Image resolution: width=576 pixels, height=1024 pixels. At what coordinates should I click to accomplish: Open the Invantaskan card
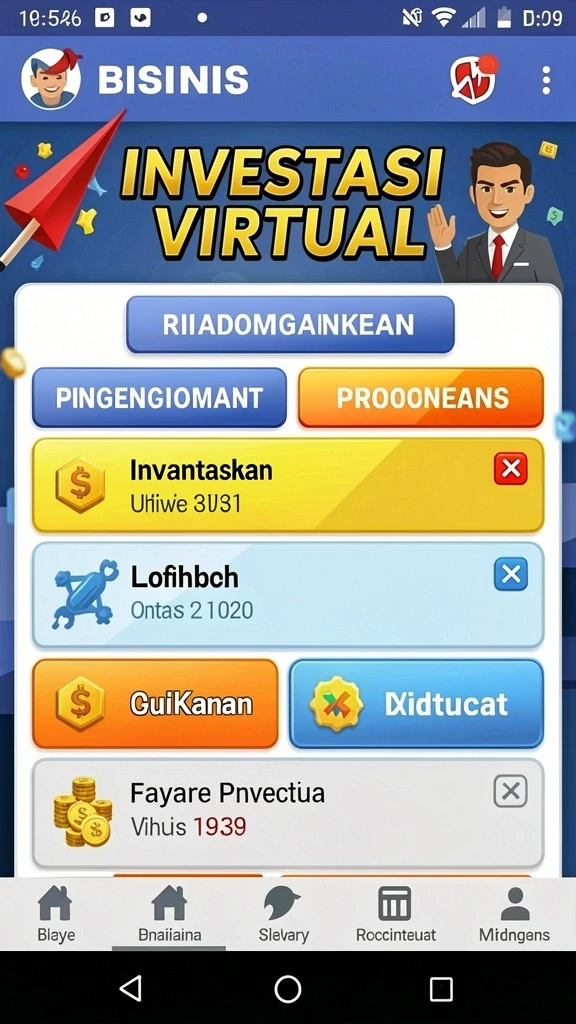288,485
